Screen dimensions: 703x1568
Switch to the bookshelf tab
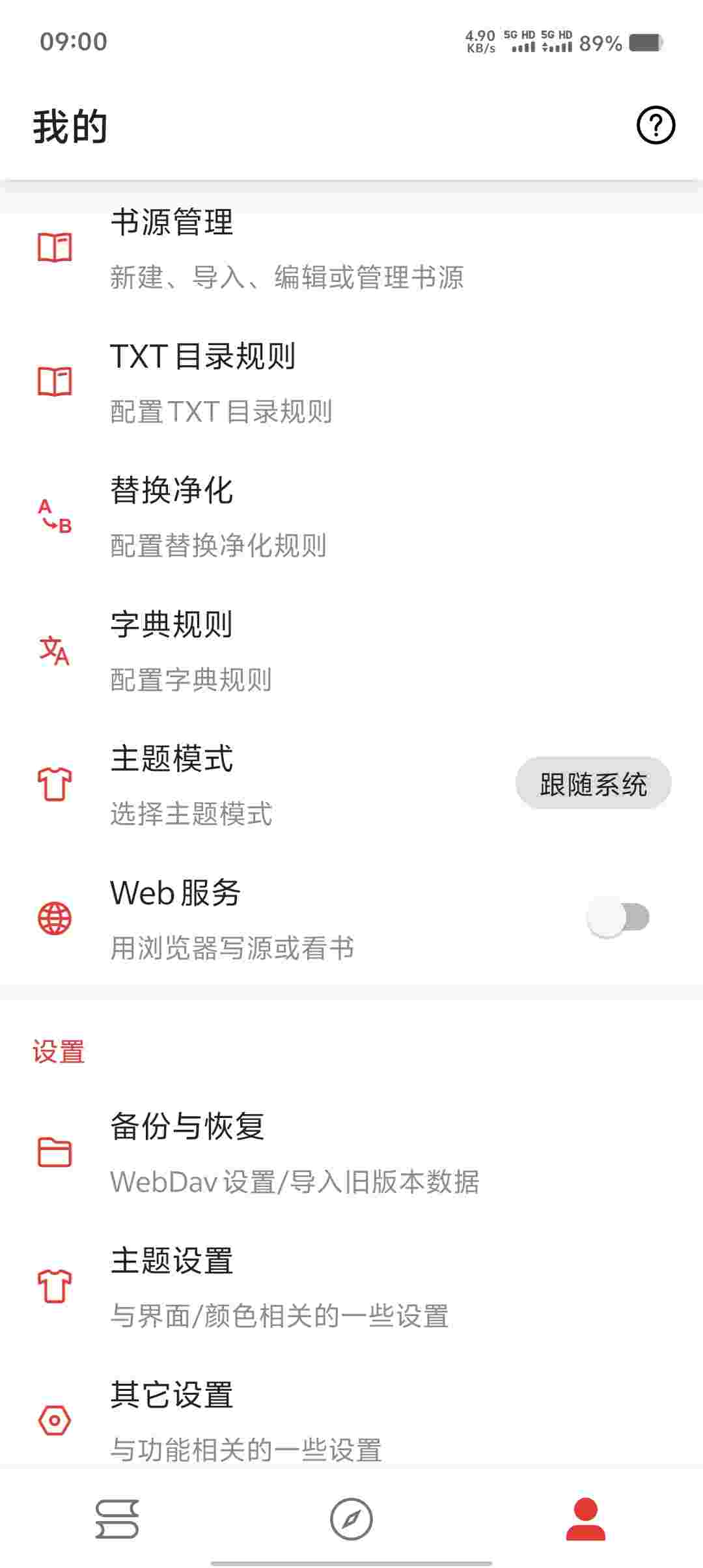(x=117, y=1519)
